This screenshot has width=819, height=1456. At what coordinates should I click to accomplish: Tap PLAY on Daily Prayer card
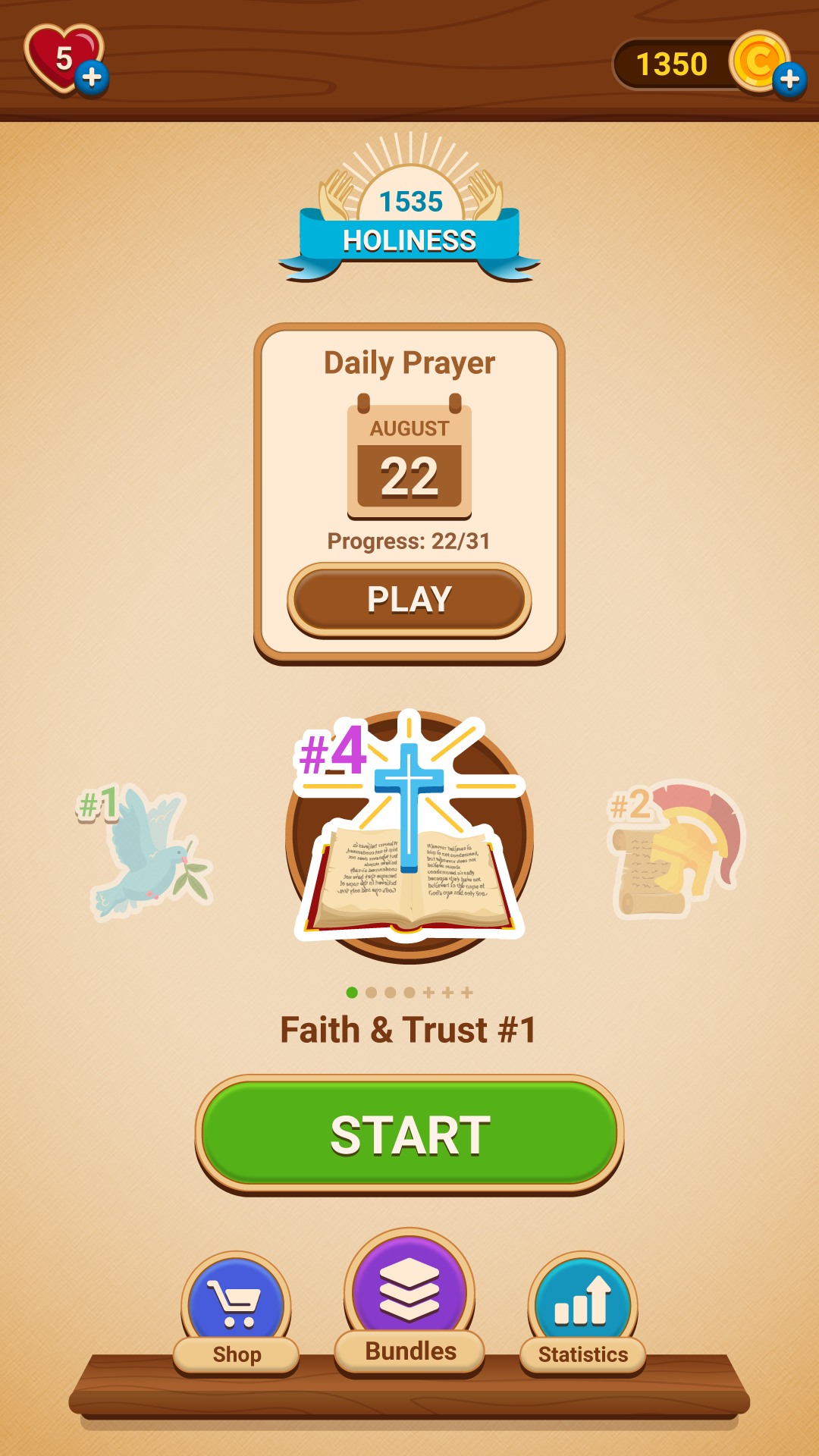point(409,599)
